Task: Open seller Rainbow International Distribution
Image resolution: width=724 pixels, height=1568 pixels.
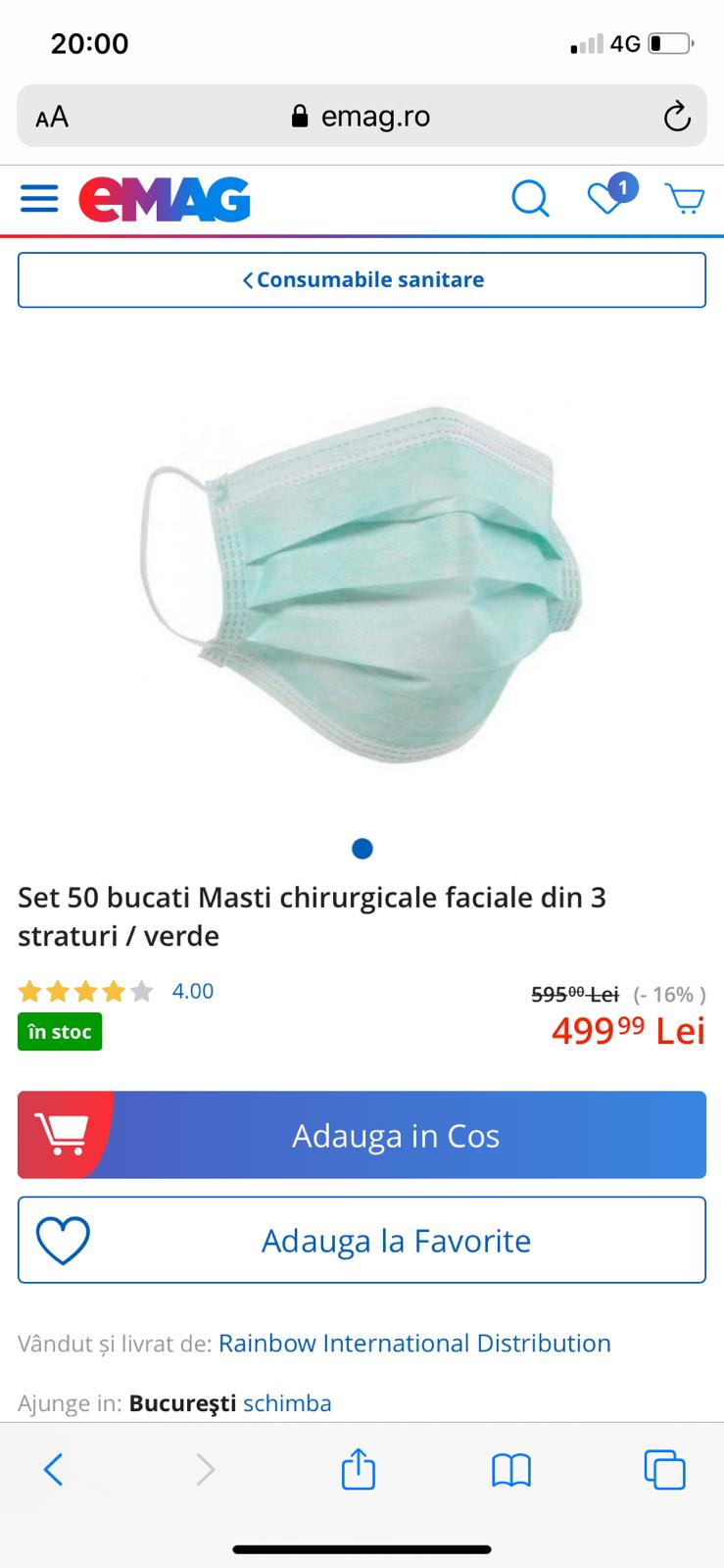Action: pyautogui.click(x=414, y=1343)
